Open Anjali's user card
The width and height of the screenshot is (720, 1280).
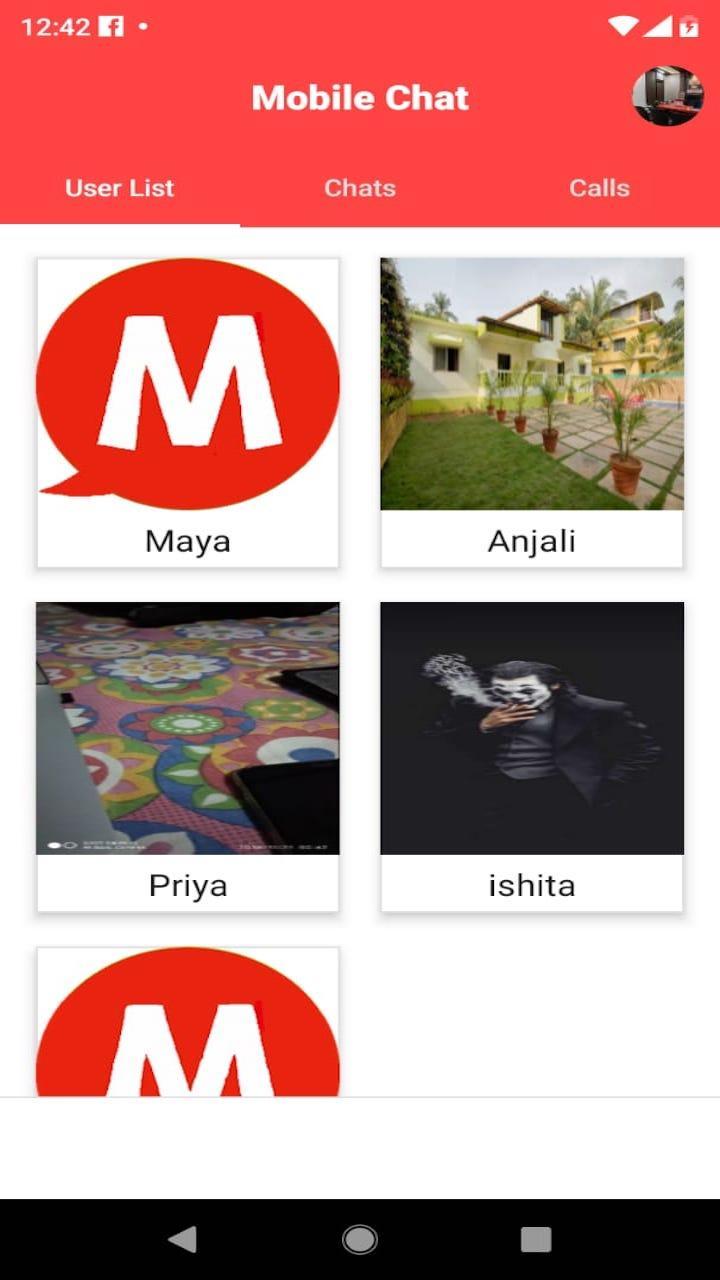(532, 412)
